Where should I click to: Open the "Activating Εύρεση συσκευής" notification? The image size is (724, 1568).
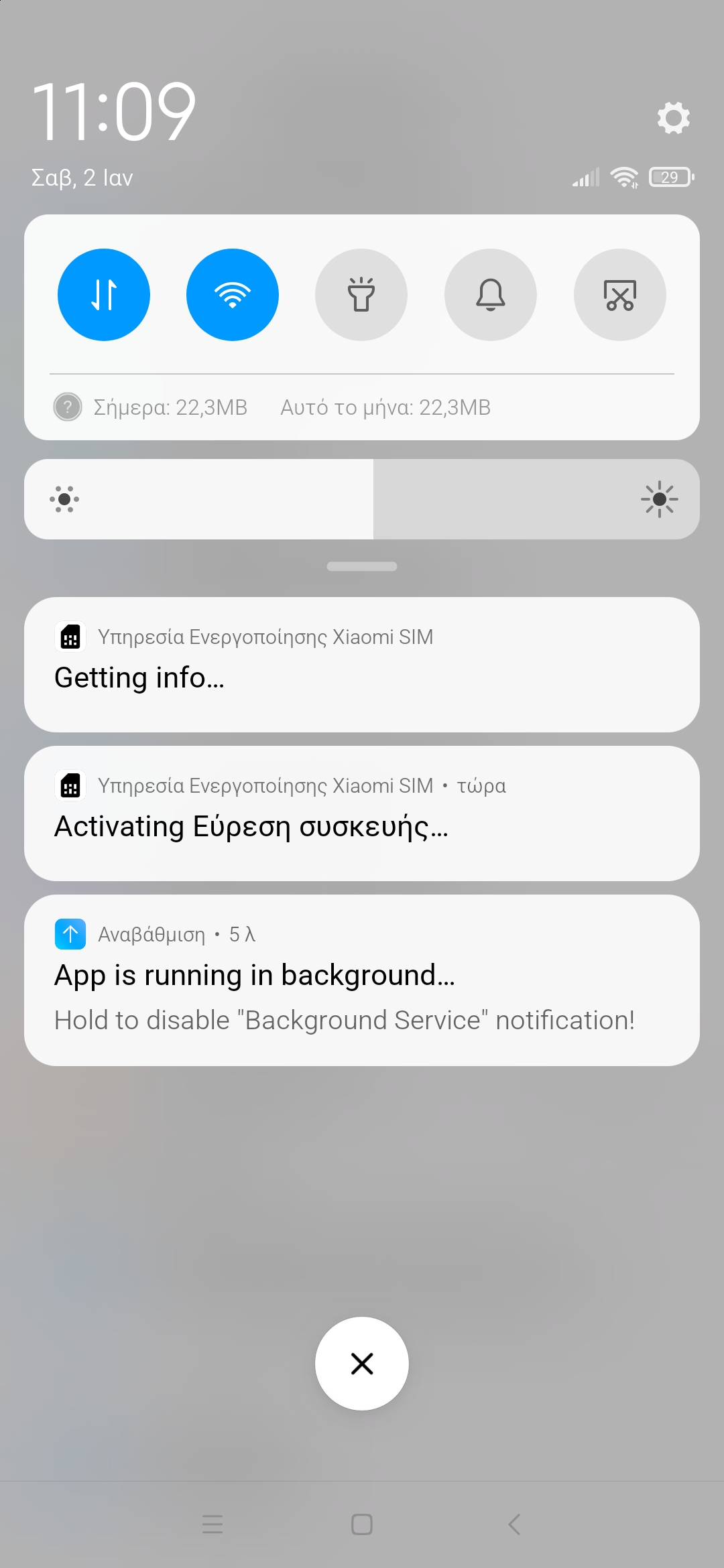click(x=362, y=813)
